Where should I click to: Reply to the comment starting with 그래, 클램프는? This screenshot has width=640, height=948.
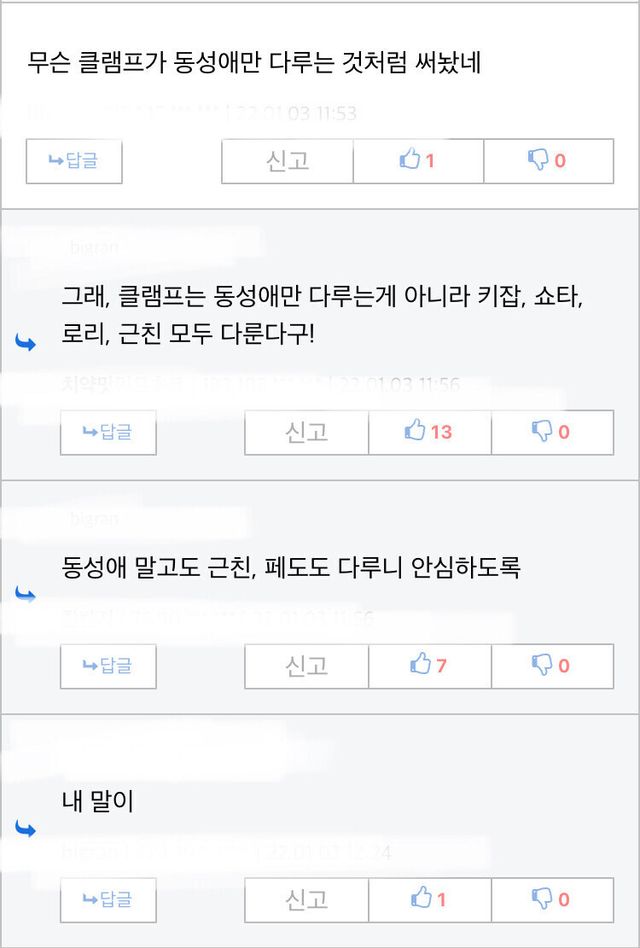click(108, 432)
